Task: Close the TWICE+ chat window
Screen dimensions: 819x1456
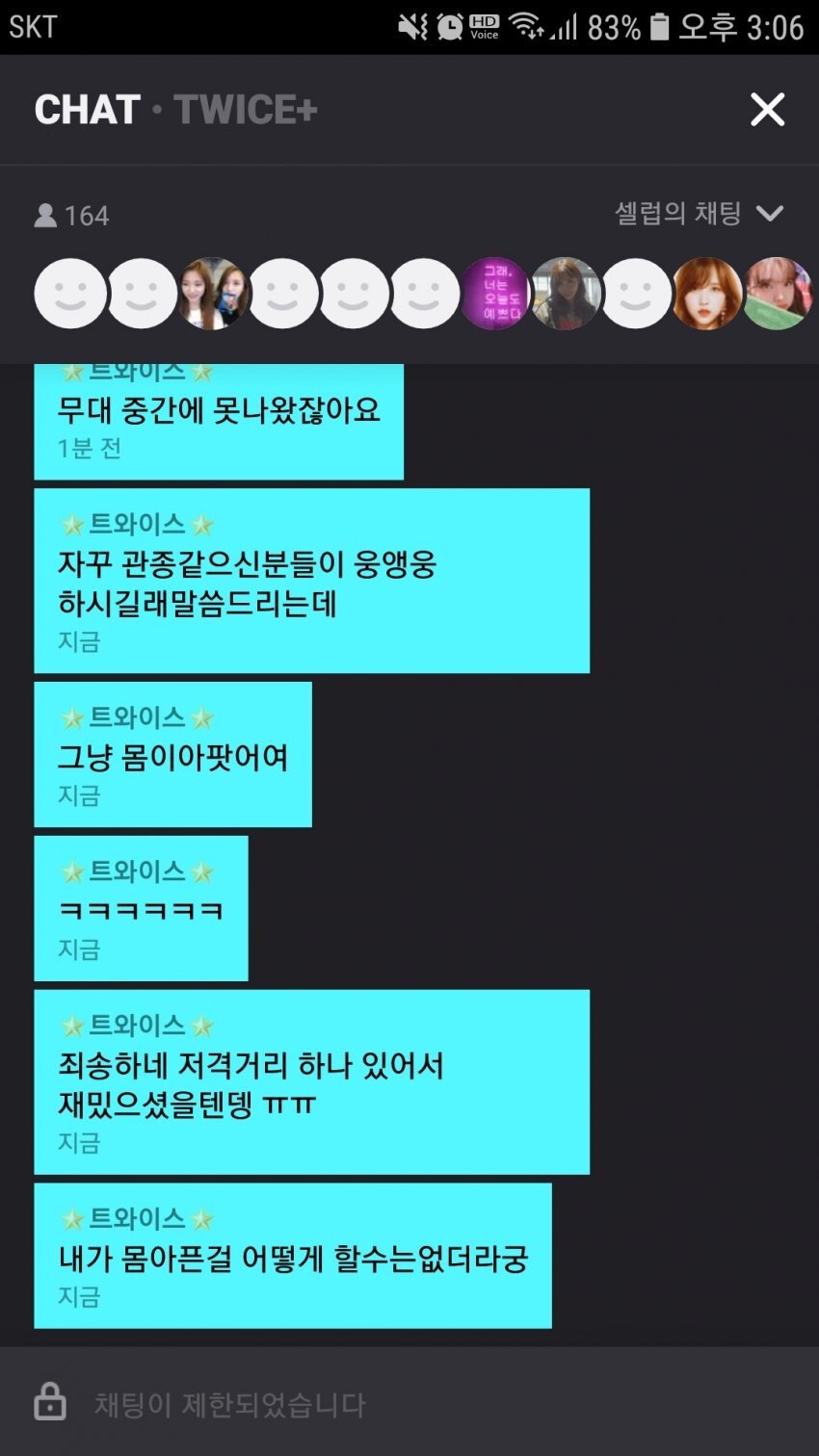Action: (x=767, y=110)
